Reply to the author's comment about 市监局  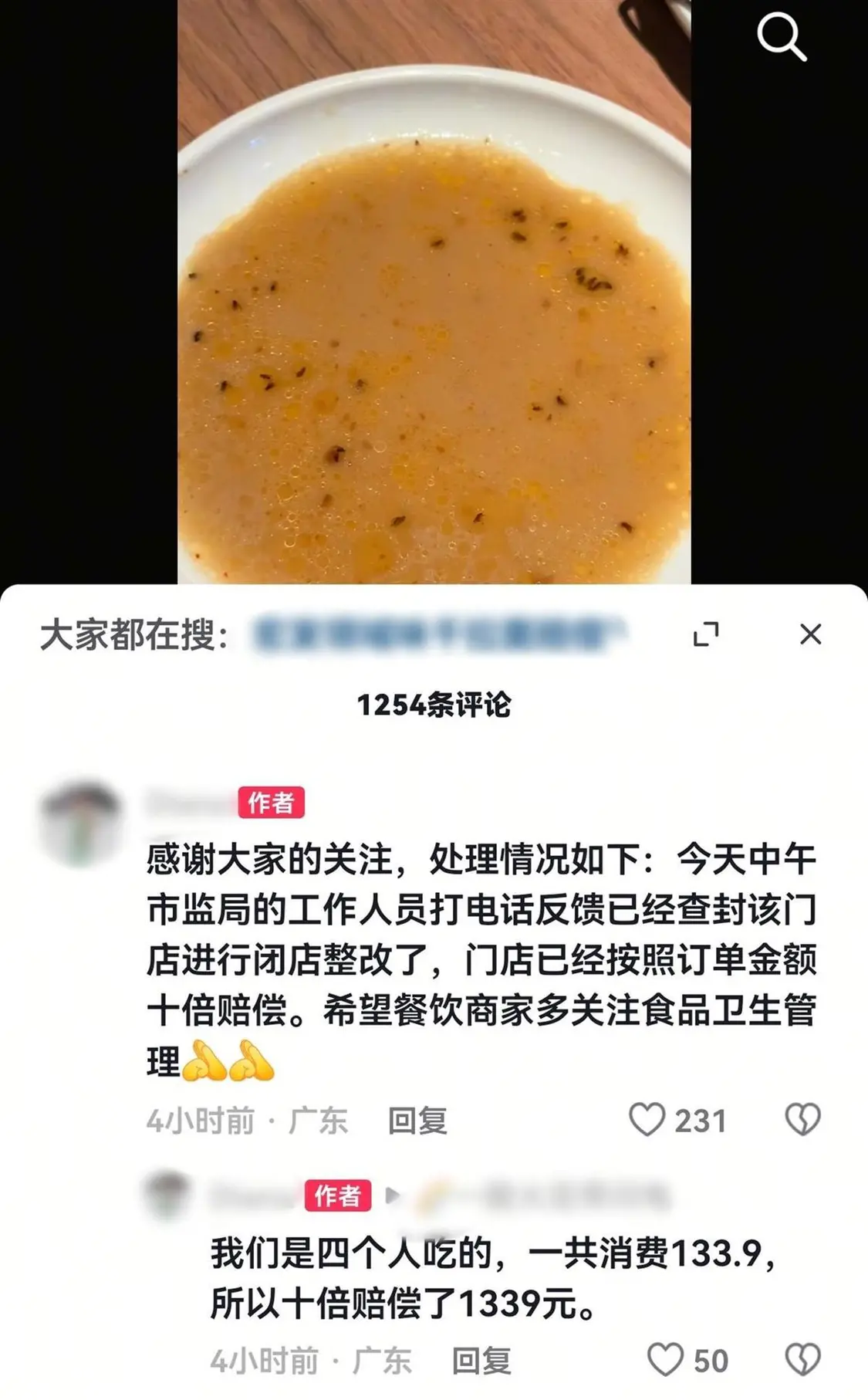[417, 1121]
